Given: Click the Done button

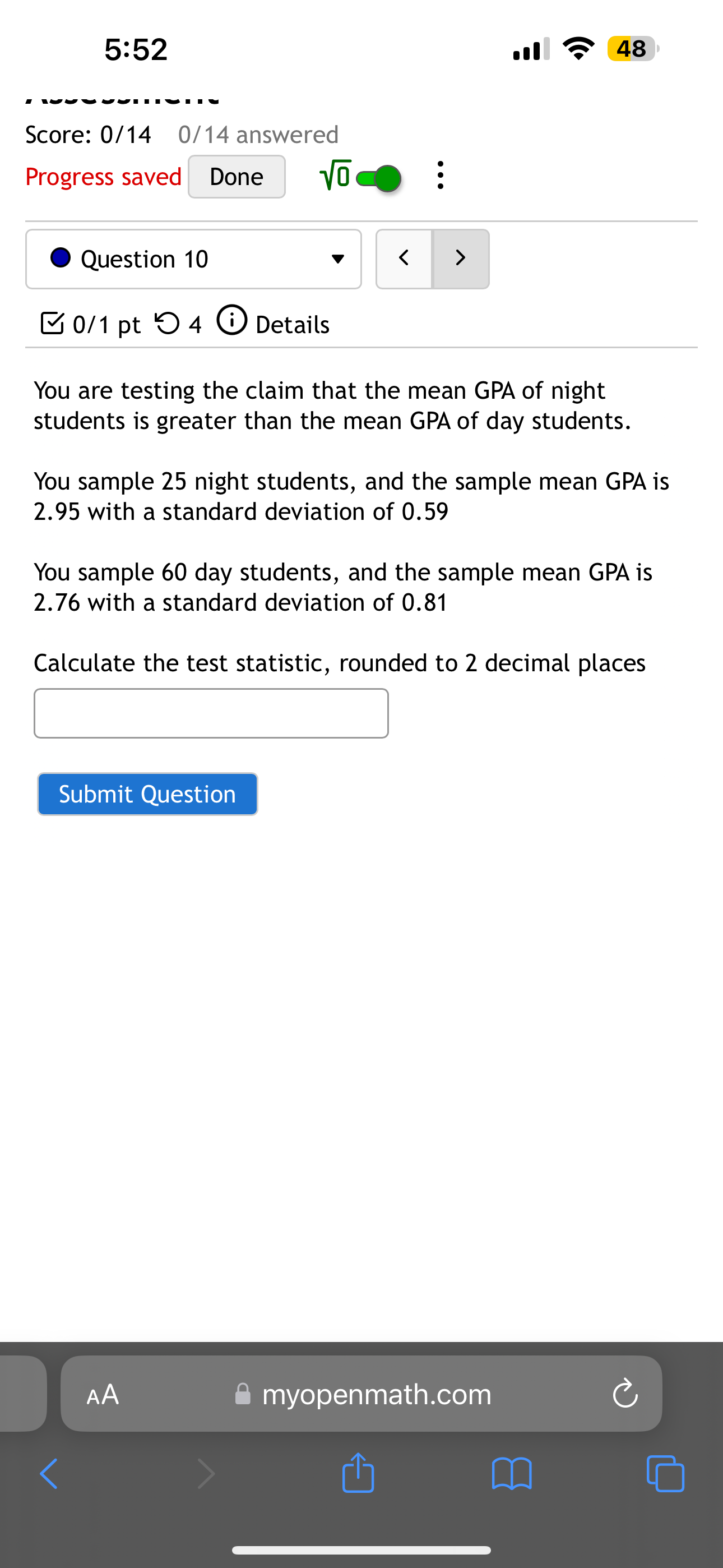Looking at the screenshot, I should pos(236,177).
